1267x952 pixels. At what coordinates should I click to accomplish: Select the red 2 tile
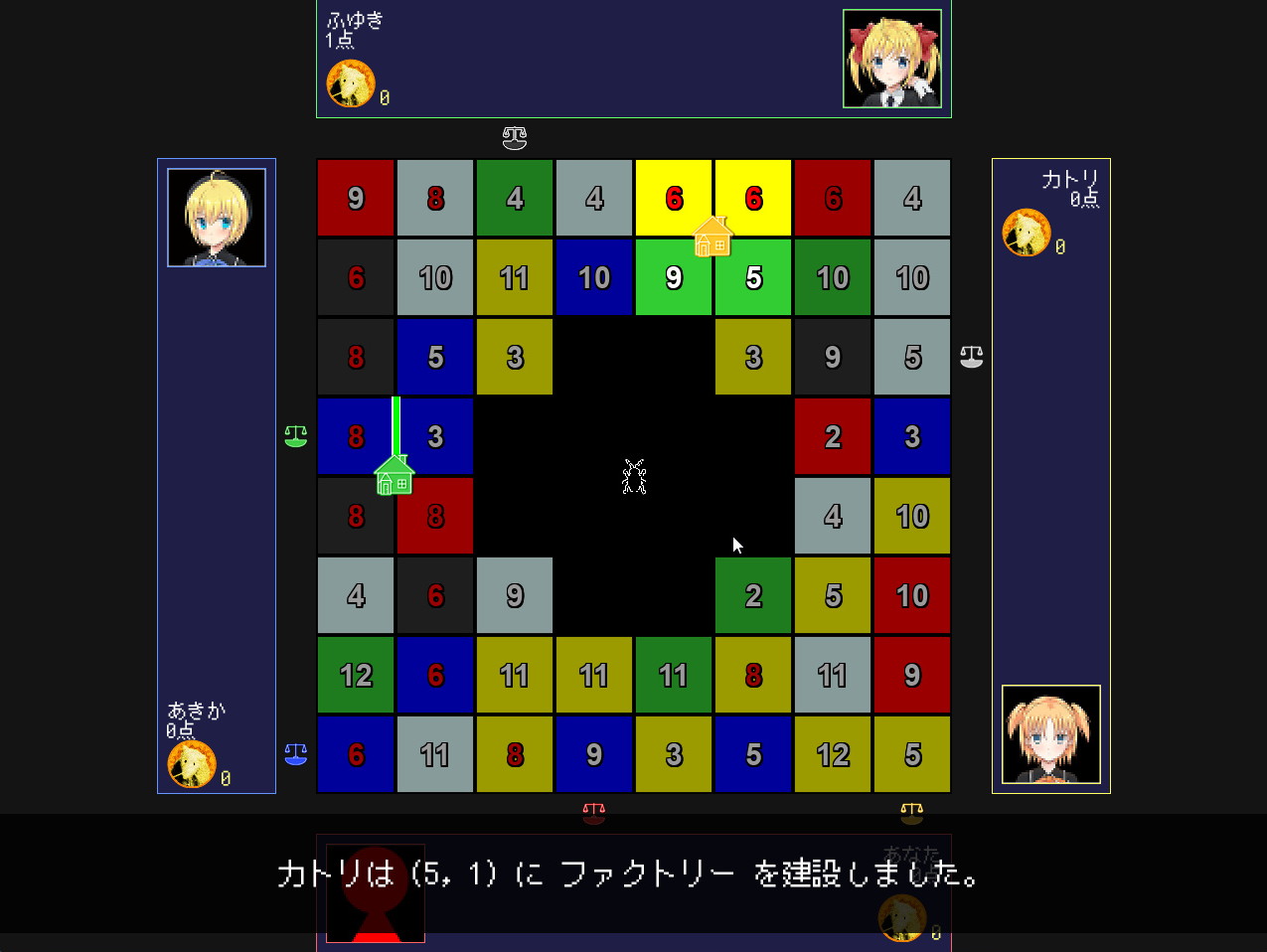tap(833, 436)
